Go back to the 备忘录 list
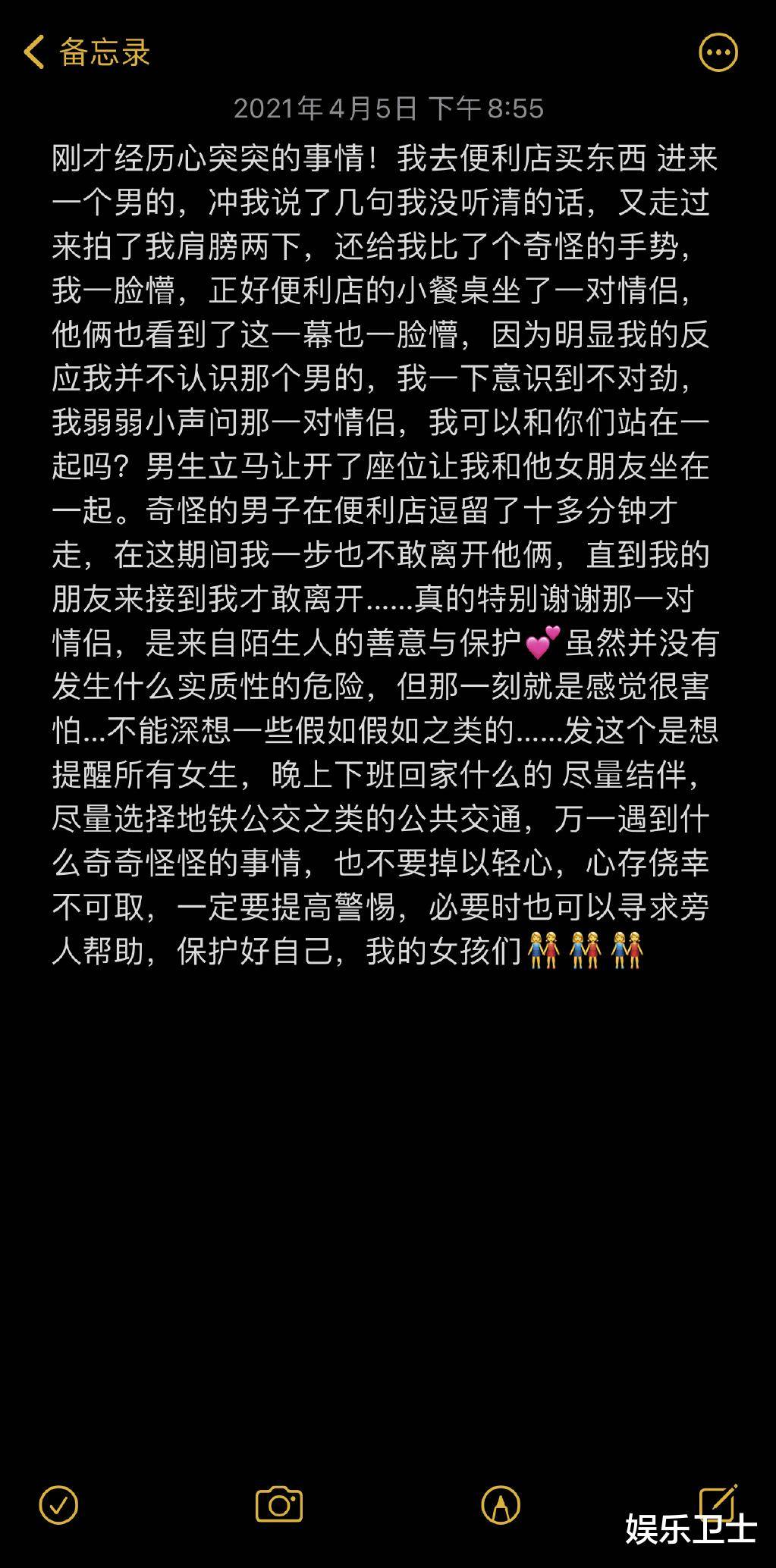The image size is (776, 1568). point(86,52)
